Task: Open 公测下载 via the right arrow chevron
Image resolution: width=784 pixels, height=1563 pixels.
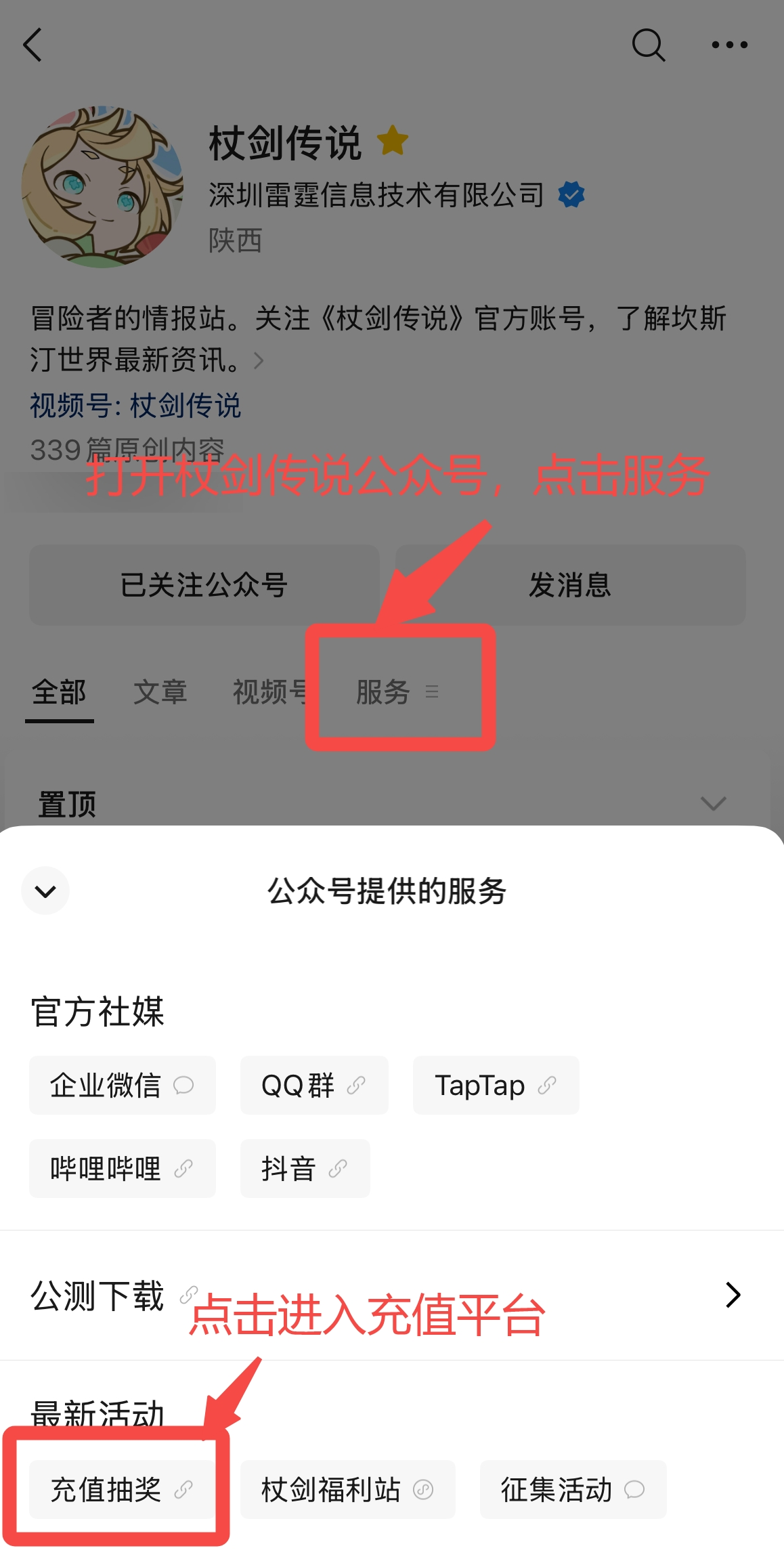Action: (x=732, y=1295)
